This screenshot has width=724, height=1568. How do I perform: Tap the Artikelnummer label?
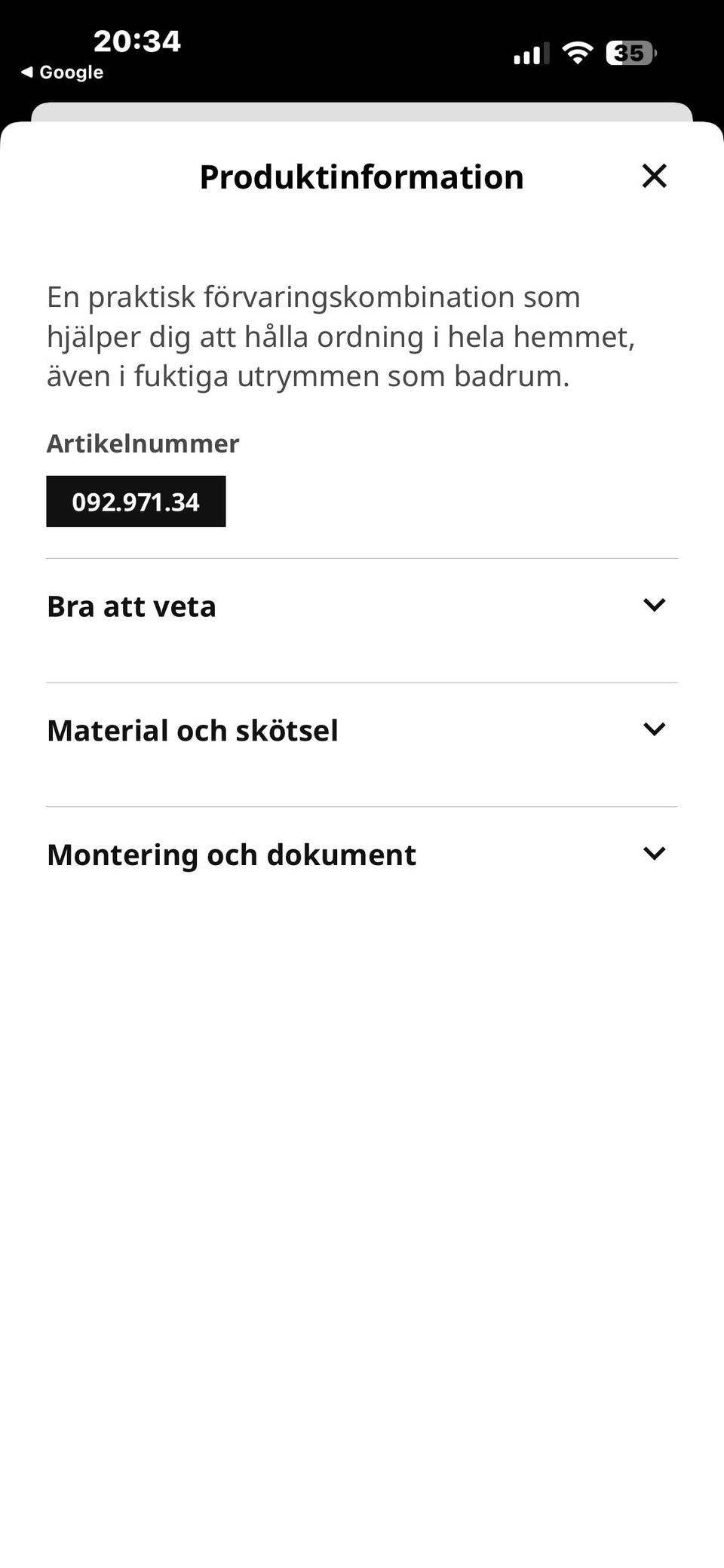tap(142, 443)
